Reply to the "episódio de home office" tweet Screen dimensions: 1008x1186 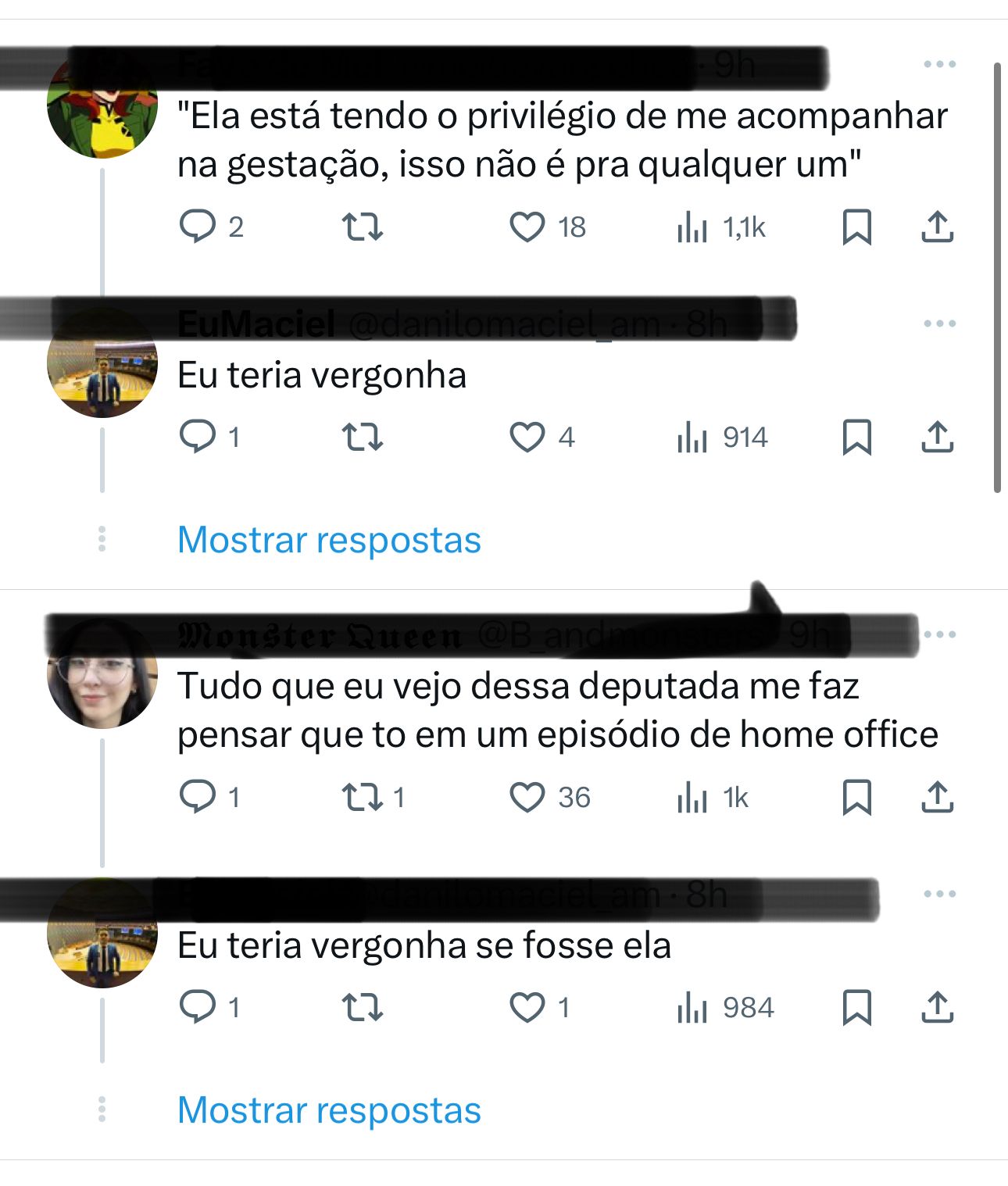(197, 798)
